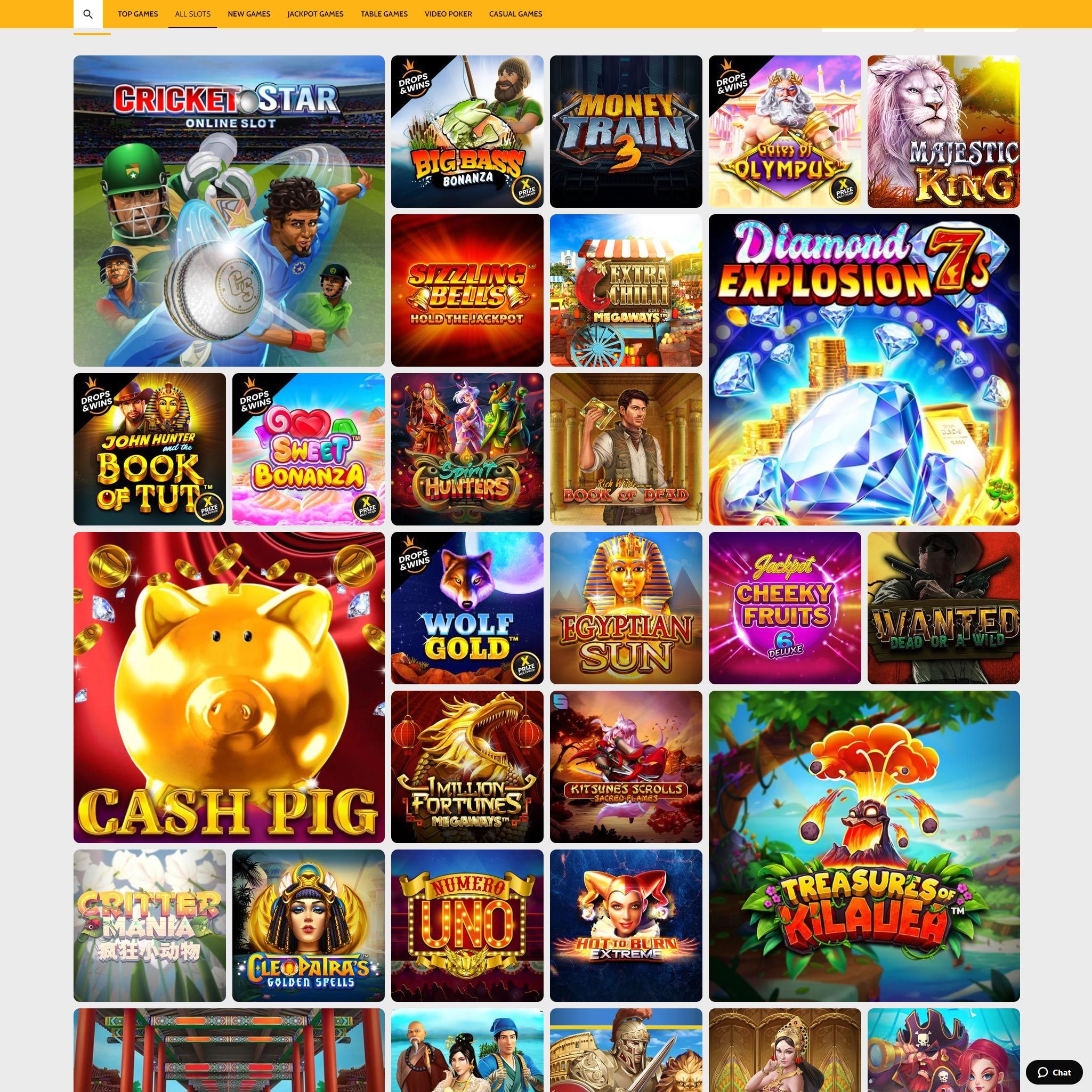
Task: Switch to the Top Games tab
Action: pos(137,14)
